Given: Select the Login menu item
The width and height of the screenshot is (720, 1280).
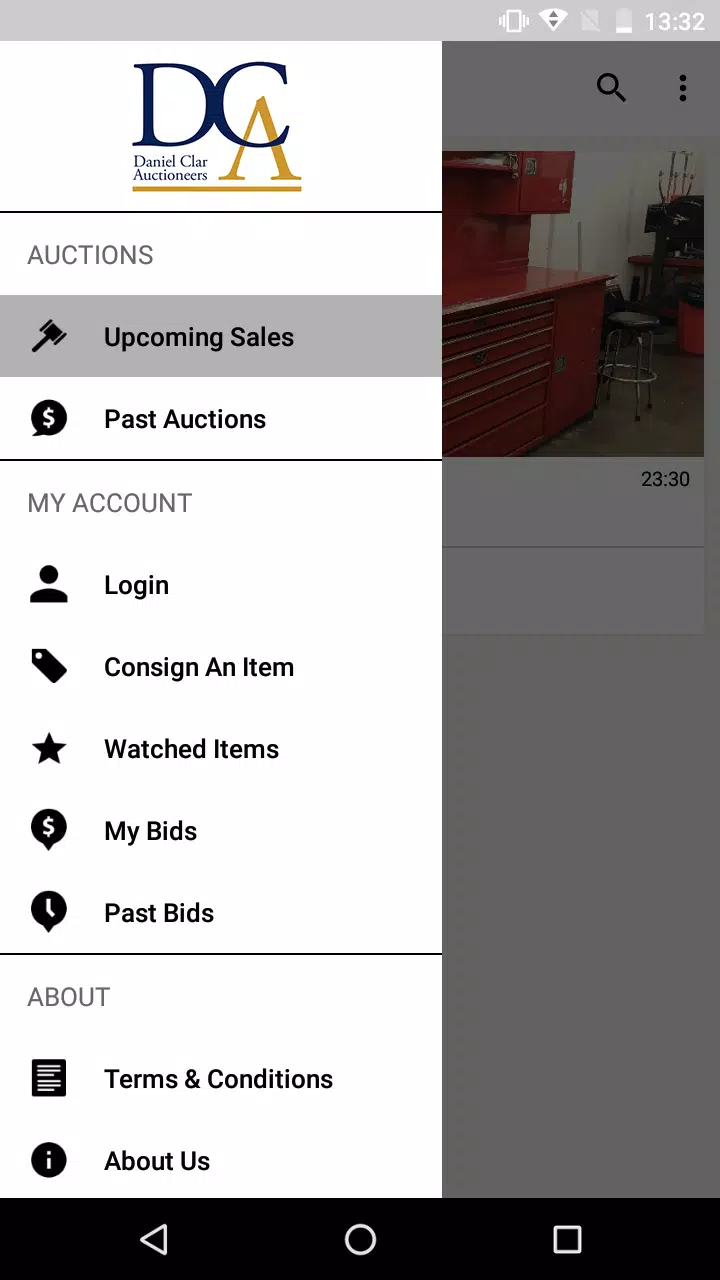Looking at the screenshot, I should coord(136,585).
